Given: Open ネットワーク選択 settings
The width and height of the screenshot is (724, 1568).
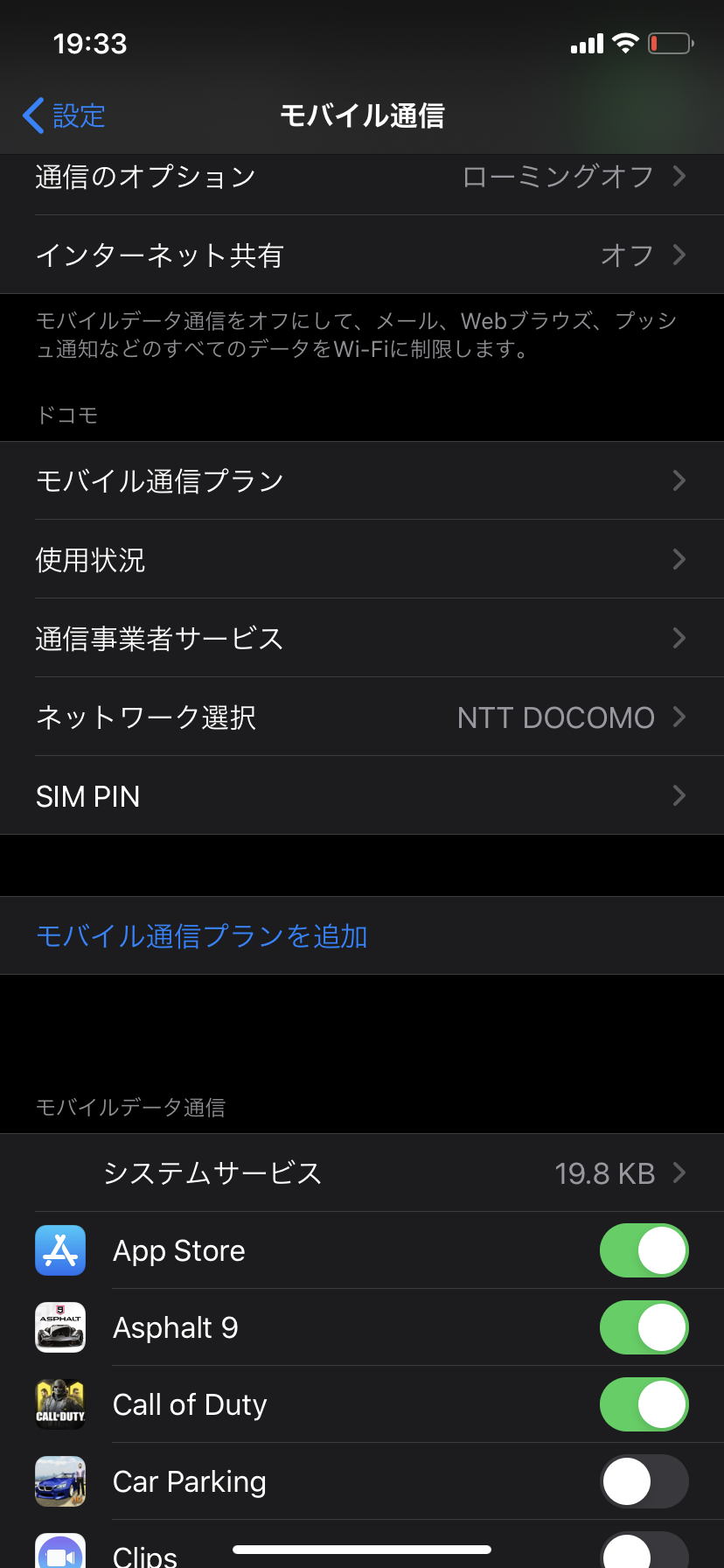Looking at the screenshot, I should 362,717.
